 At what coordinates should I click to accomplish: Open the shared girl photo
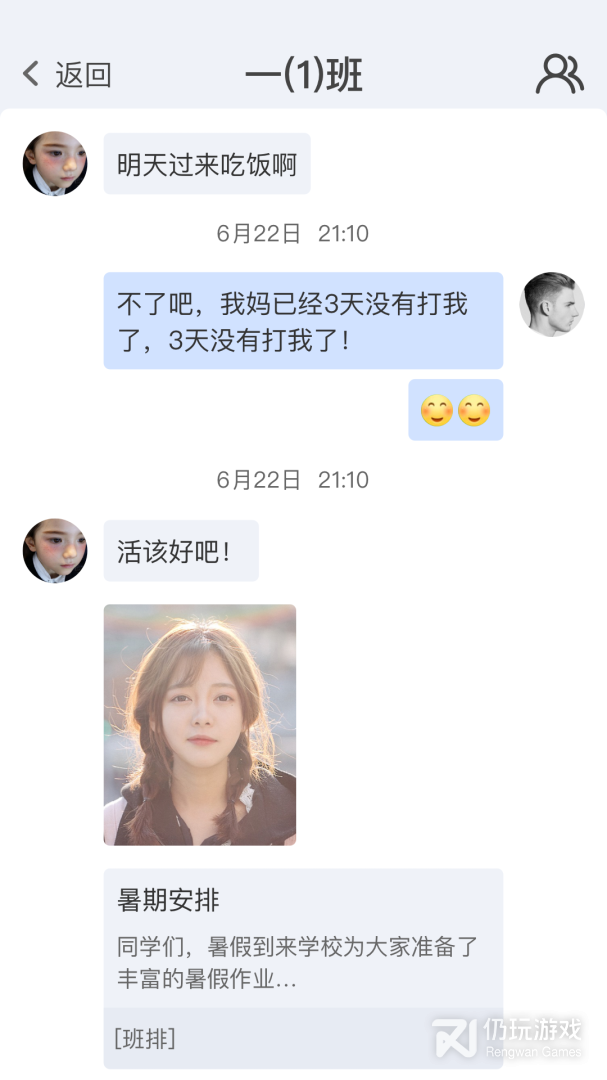(x=200, y=725)
